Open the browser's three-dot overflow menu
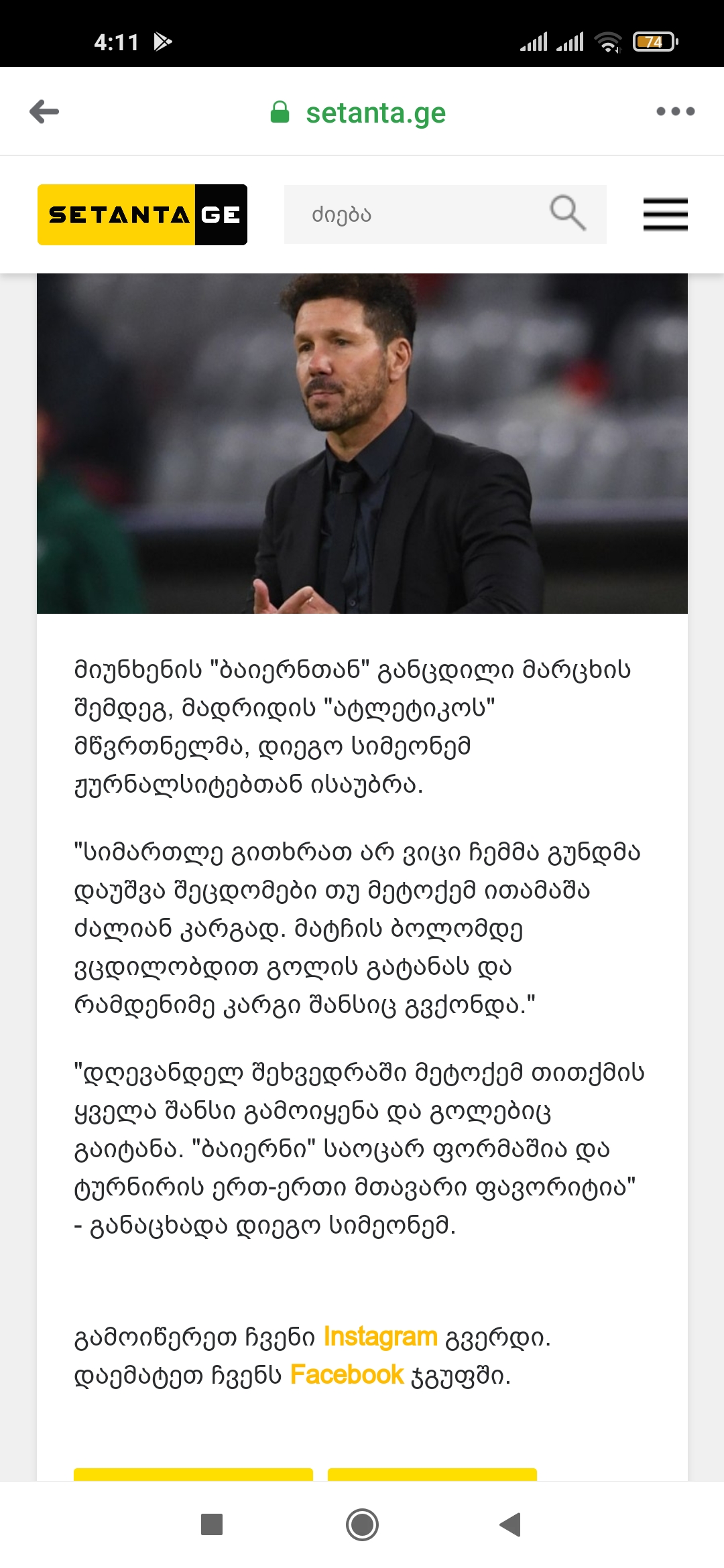The image size is (724, 1568). (675, 111)
